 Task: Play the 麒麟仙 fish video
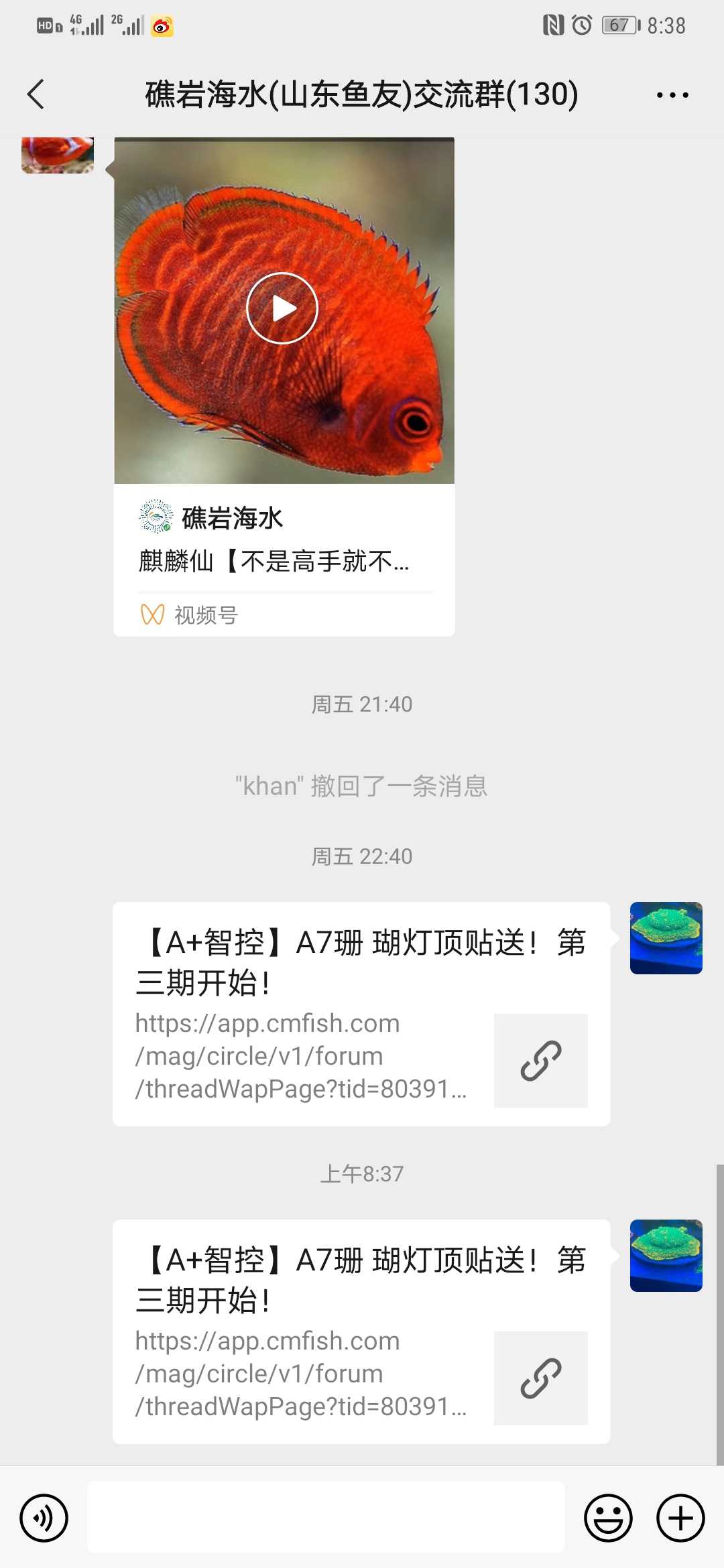282,308
